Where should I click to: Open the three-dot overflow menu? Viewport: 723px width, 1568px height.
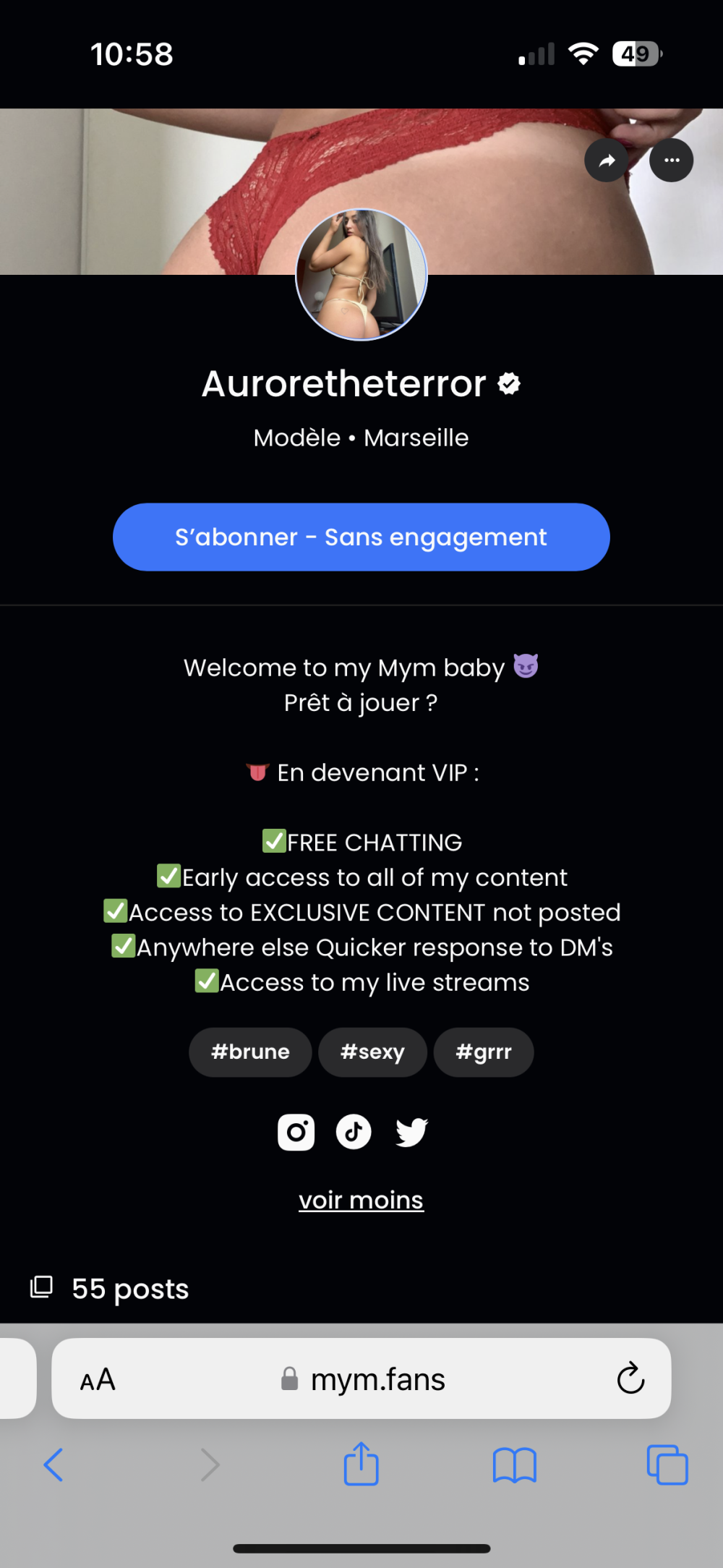click(671, 161)
